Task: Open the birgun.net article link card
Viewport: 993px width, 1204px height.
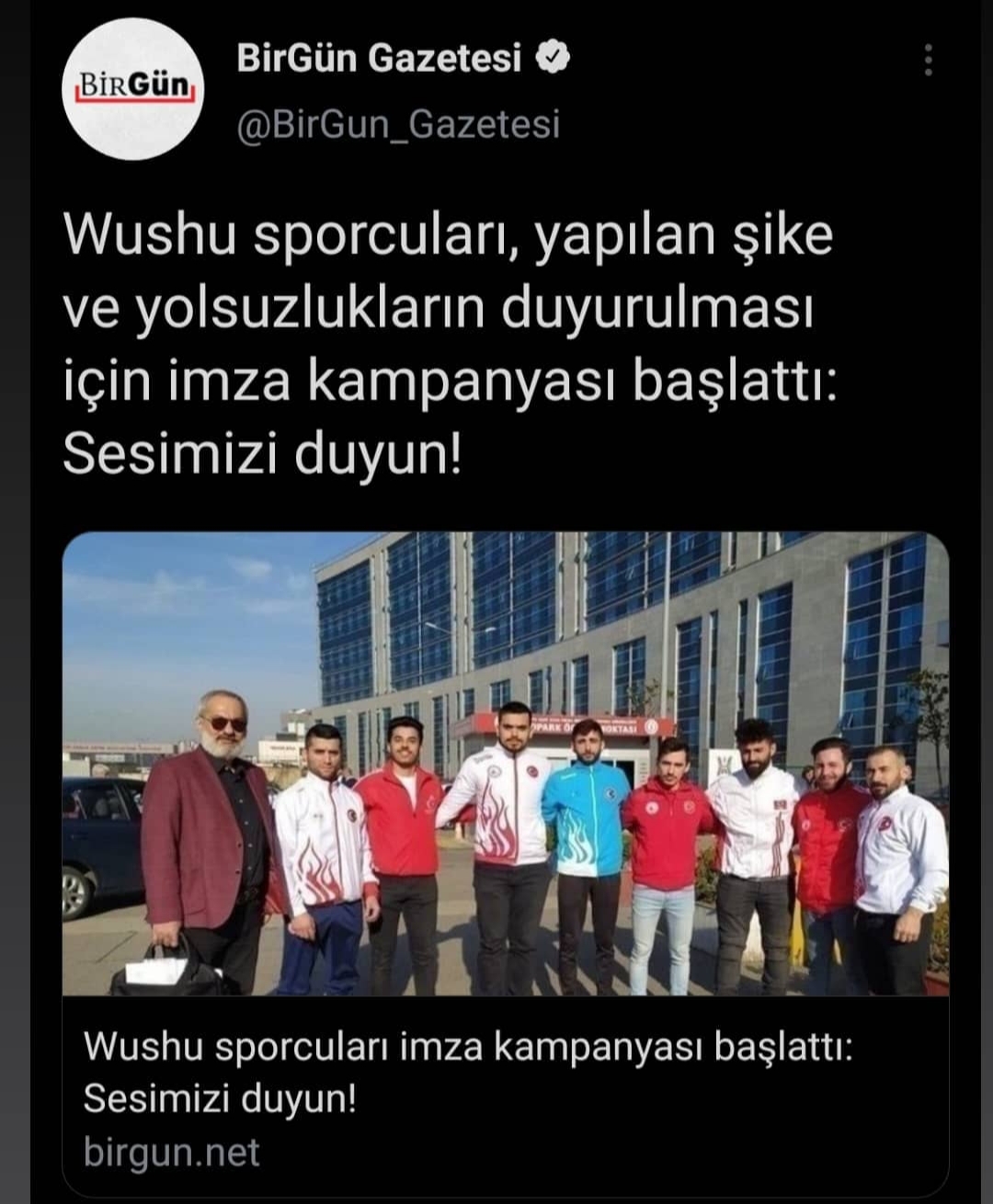Action: pyautogui.click(x=505, y=1095)
